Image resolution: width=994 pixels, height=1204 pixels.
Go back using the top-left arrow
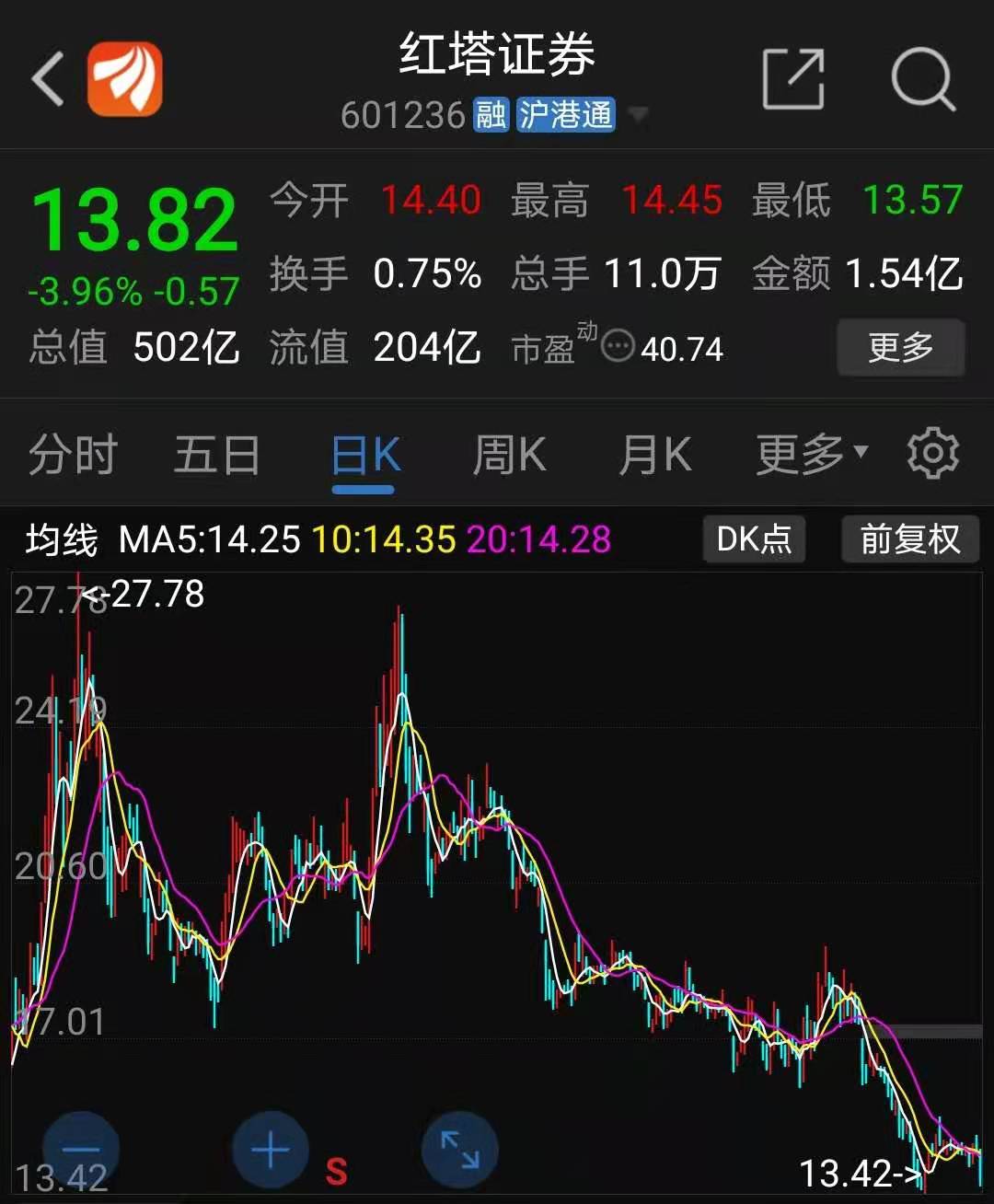(x=48, y=79)
